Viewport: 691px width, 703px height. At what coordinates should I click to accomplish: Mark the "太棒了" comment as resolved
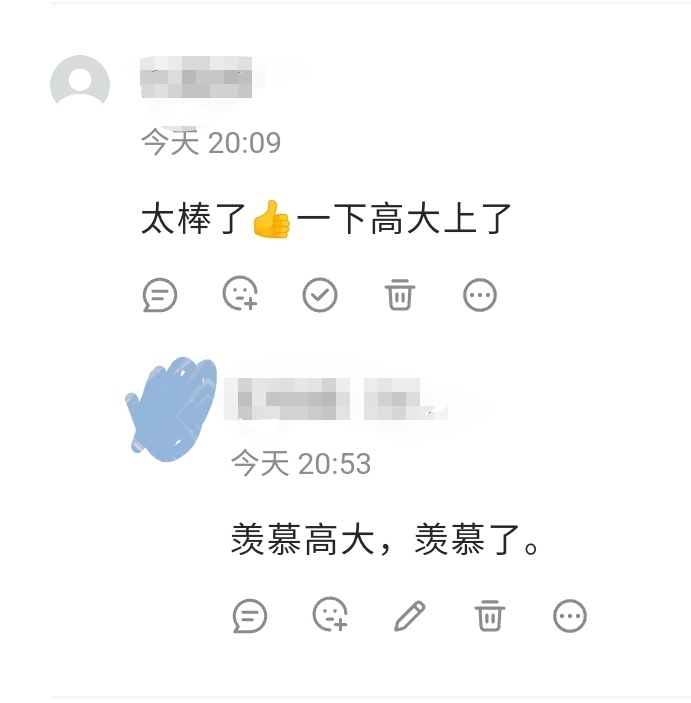pyautogui.click(x=320, y=295)
